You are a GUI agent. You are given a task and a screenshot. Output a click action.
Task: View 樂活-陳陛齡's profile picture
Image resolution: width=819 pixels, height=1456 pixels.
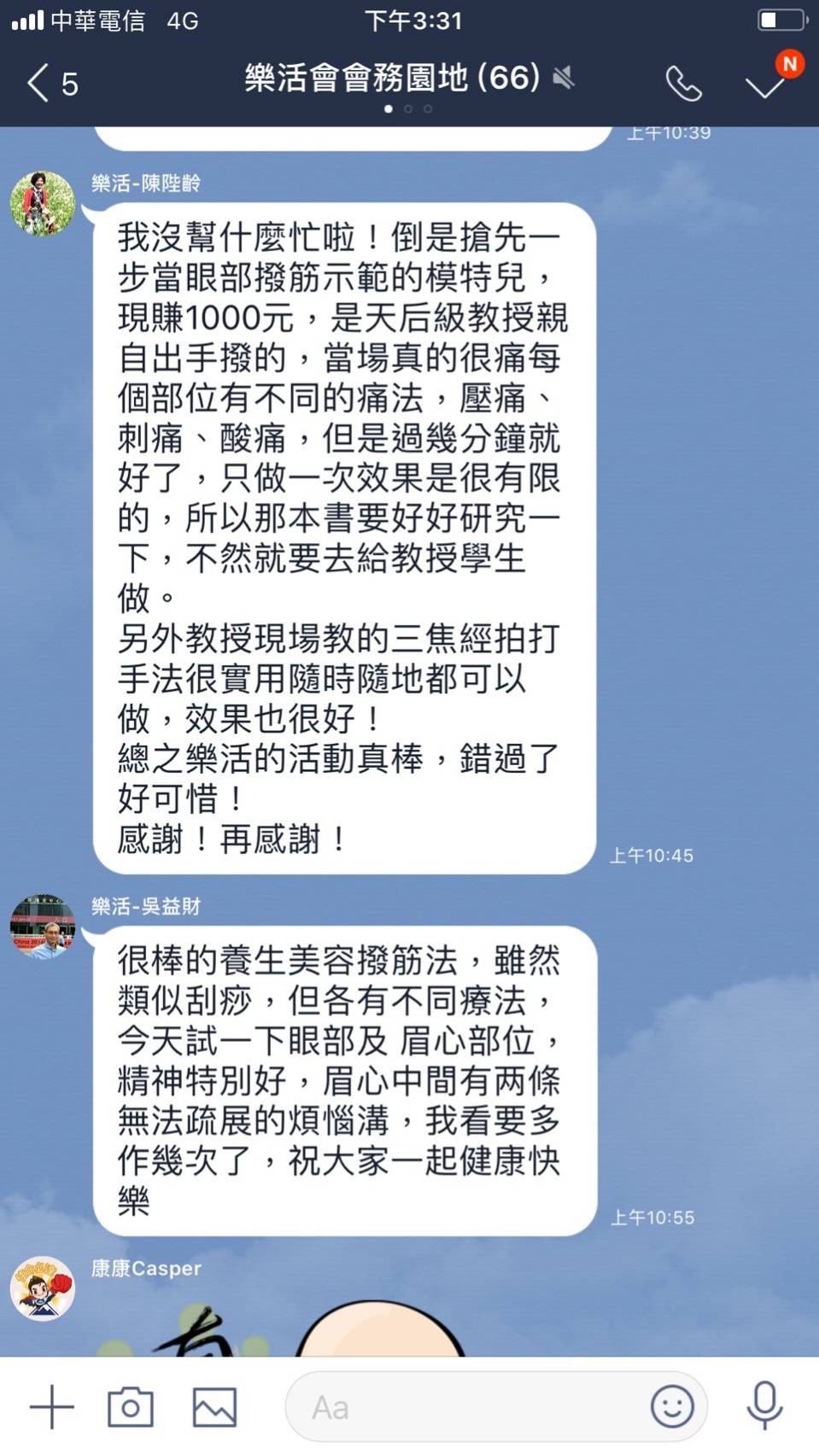pyautogui.click(x=43, y=203)
